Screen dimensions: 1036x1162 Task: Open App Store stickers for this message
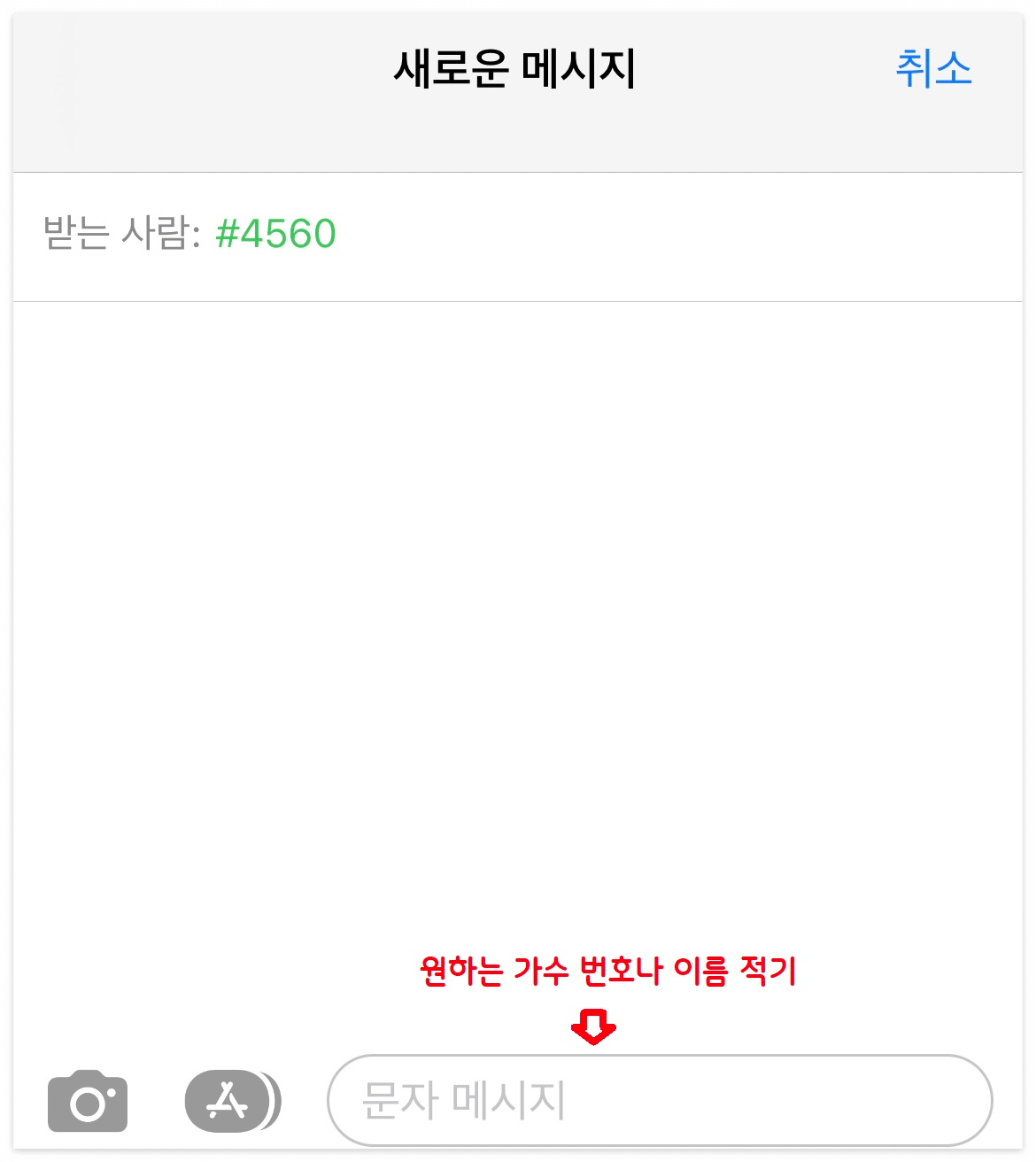[228, 1100]
